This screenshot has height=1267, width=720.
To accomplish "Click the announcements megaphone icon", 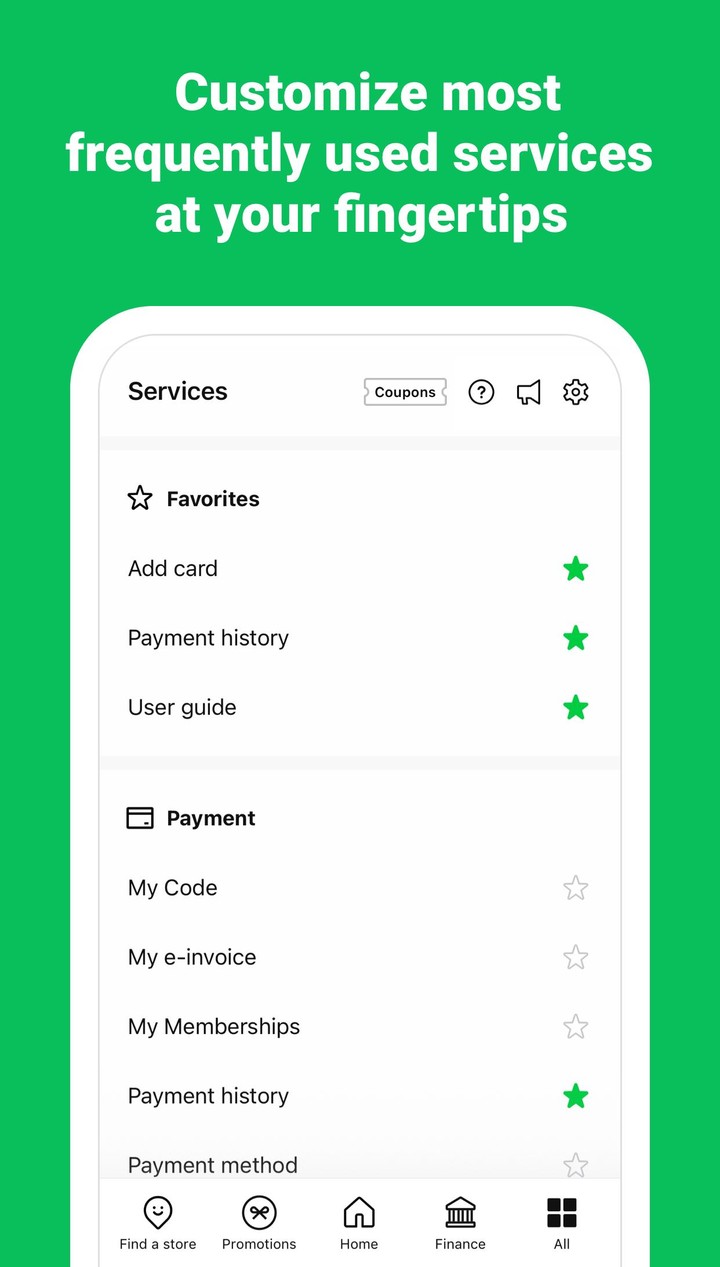I will point(529,392).
